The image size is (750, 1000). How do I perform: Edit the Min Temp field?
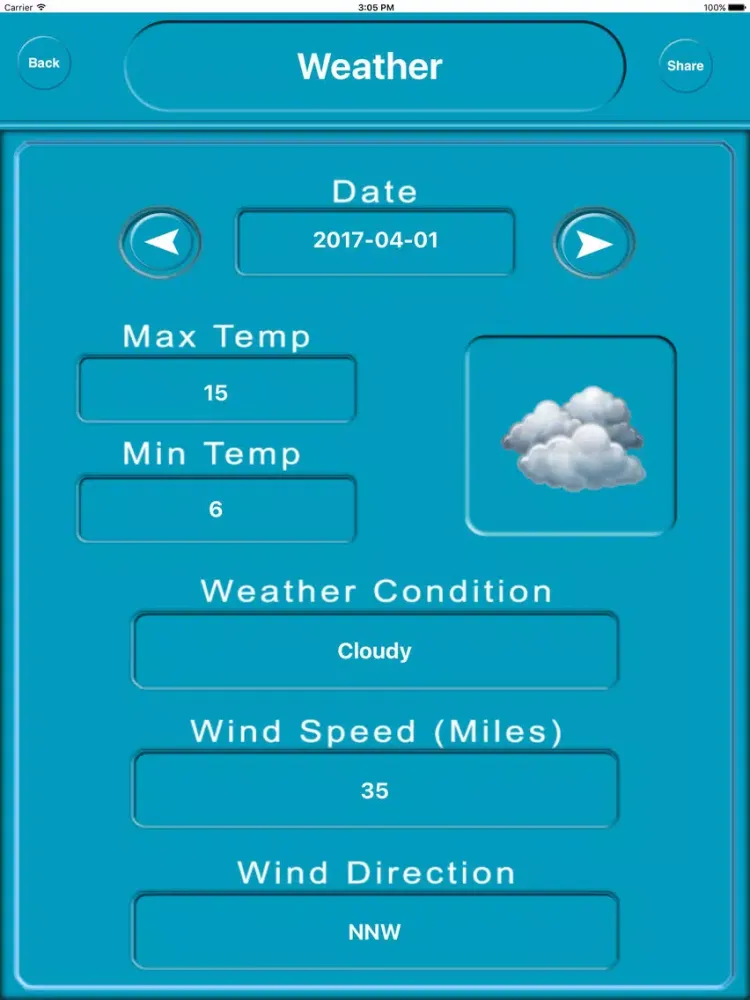coord(216,509)
